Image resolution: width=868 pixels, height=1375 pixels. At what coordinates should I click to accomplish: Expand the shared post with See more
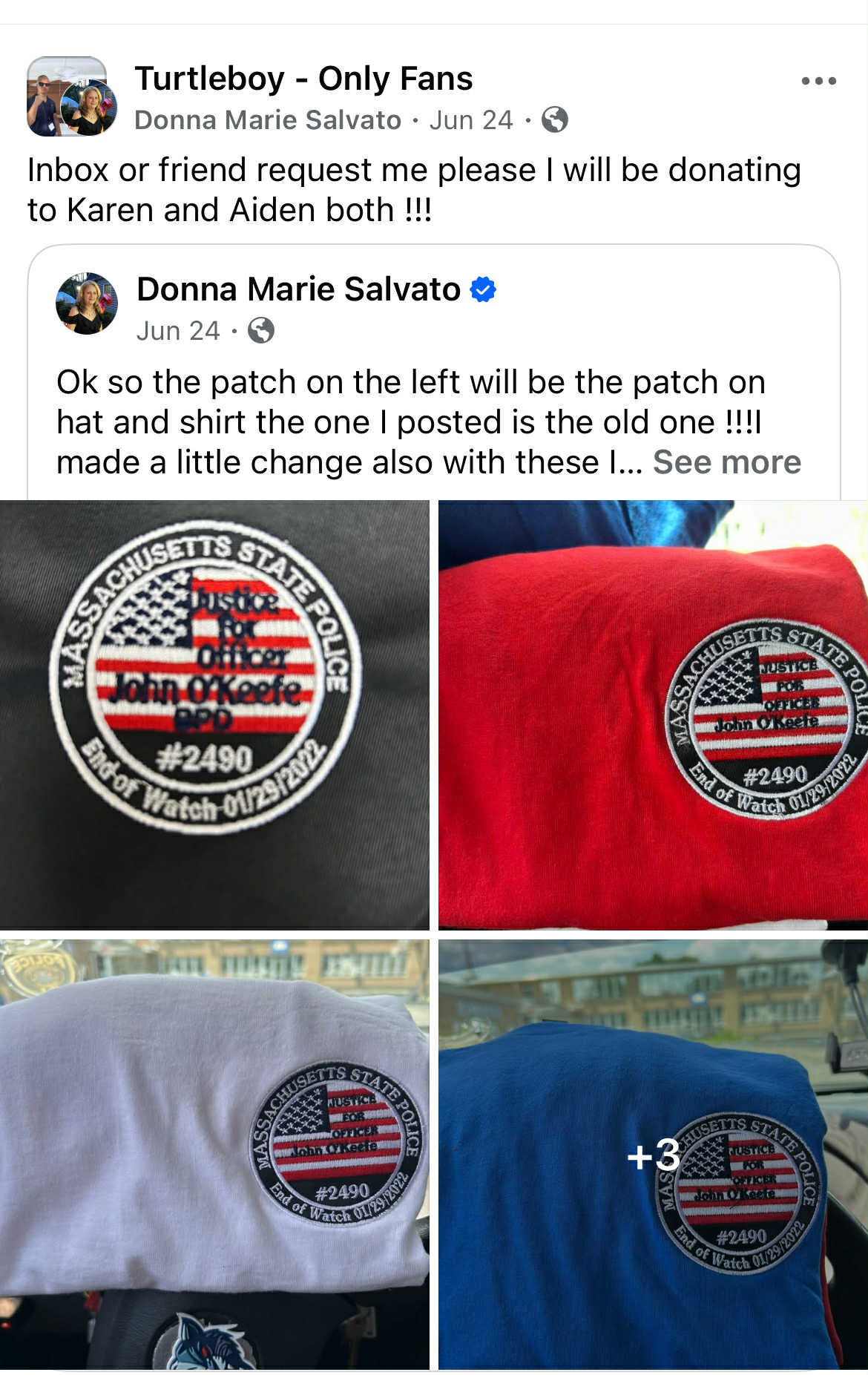[x=726, y=462]
